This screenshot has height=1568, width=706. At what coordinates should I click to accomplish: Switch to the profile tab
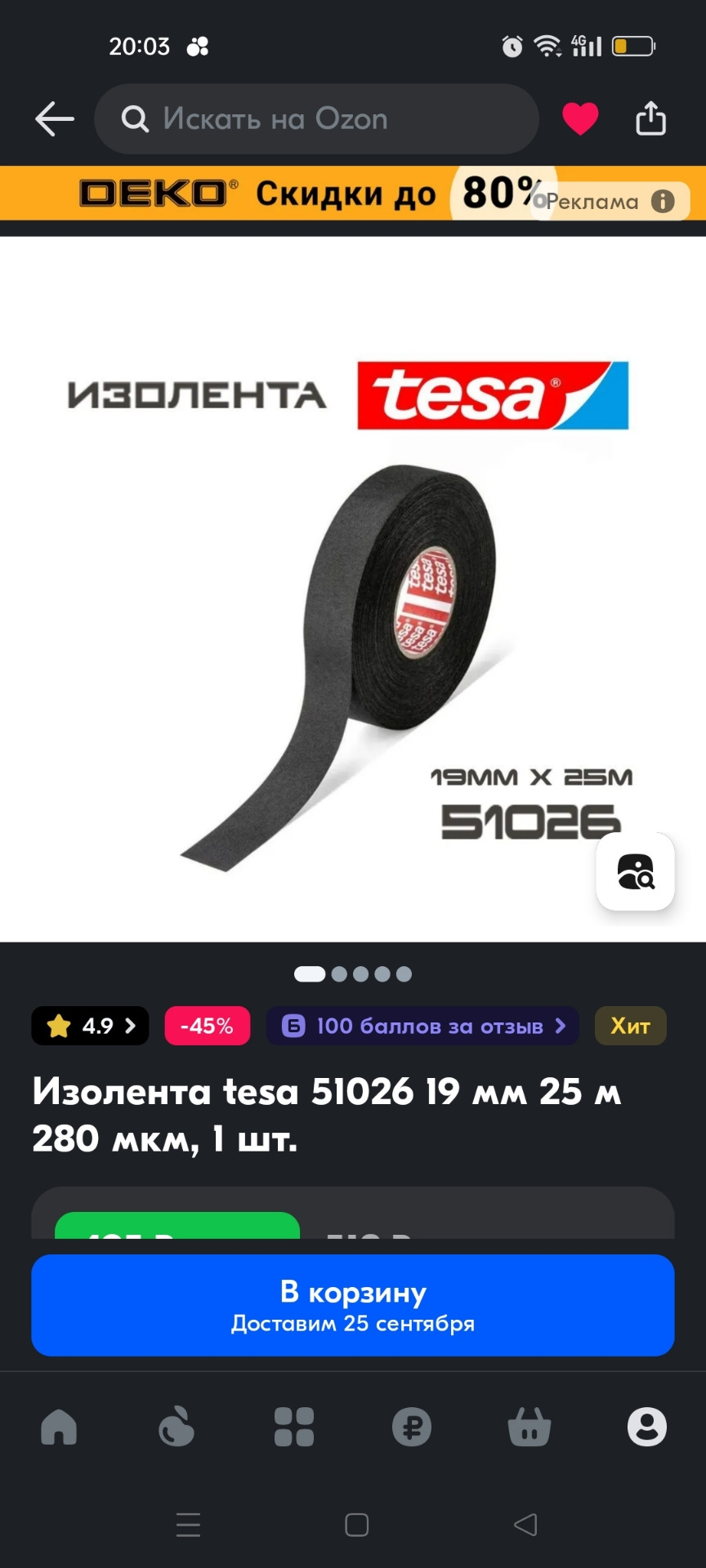pyautogui.click(x=647, y=1428)
